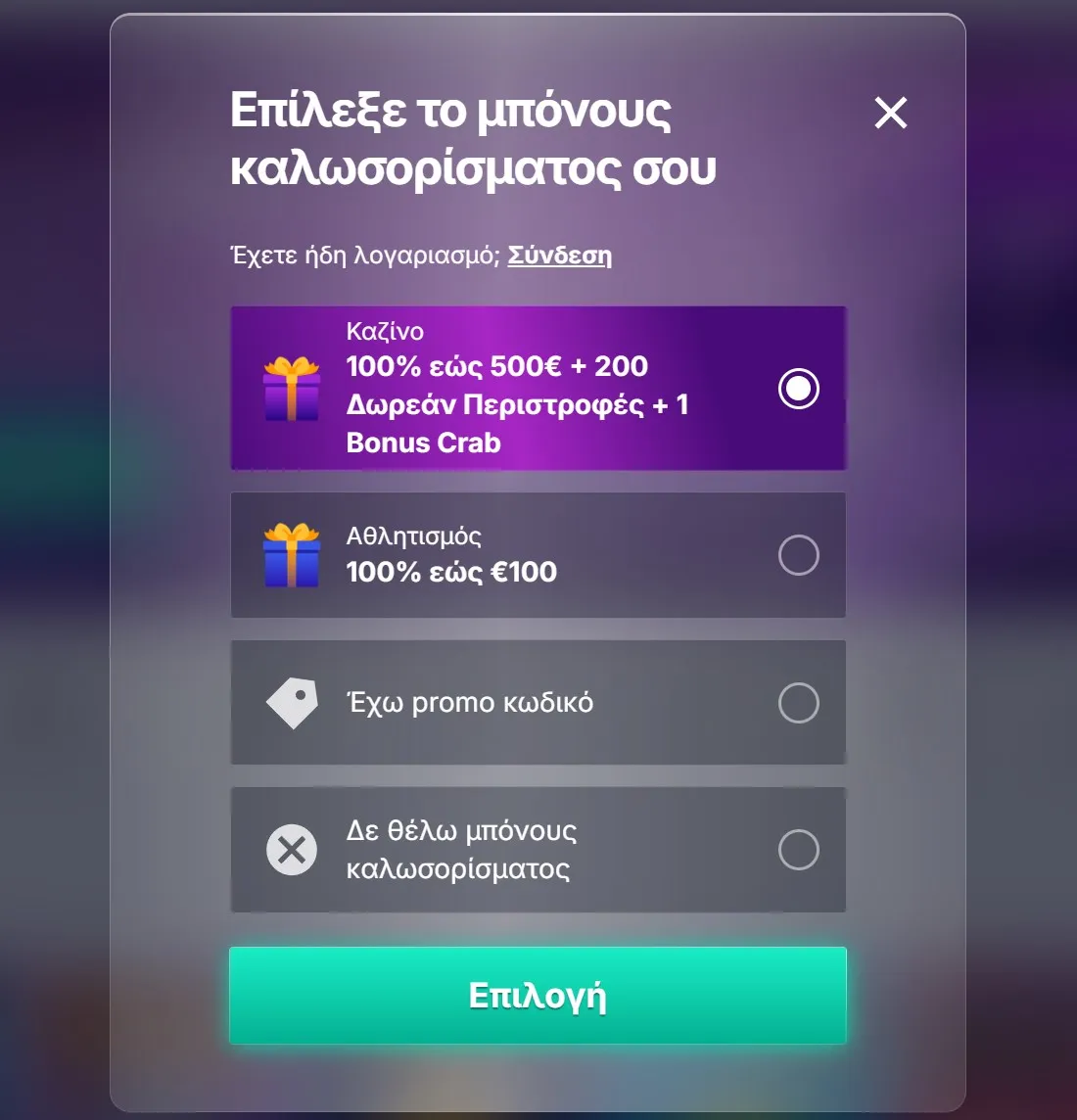This screenshot has width=1077, height=1120.
Task: Open the Σύνδεση login link
Action: [x=559, y=256]
